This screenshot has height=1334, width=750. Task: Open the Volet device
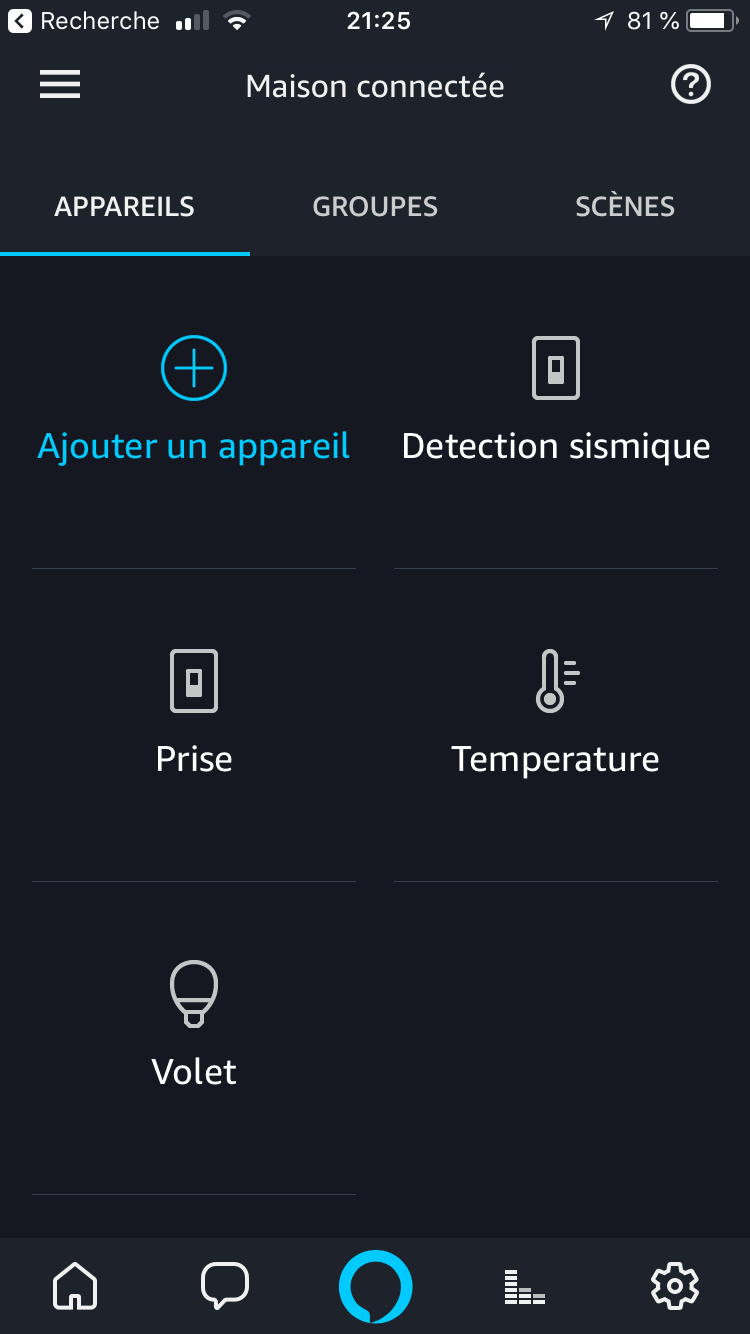point(194,1038)
